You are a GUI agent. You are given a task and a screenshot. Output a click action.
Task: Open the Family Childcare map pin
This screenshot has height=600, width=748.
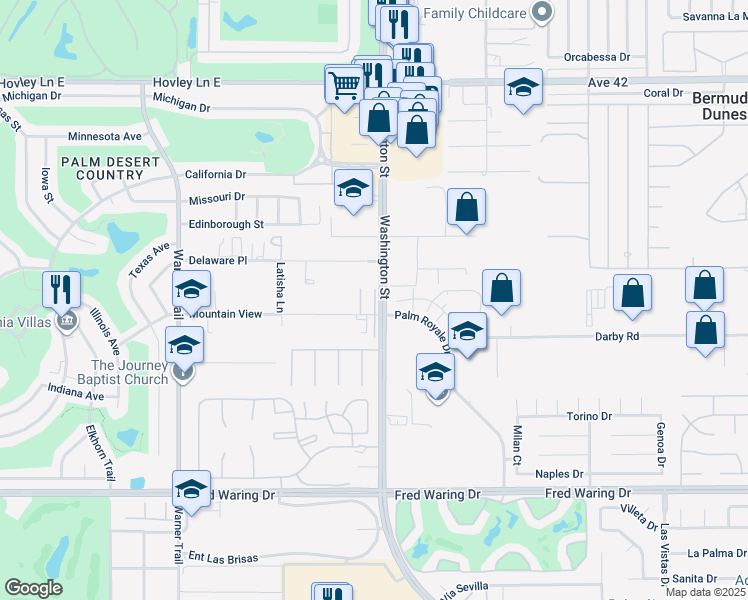click(542, 13)
